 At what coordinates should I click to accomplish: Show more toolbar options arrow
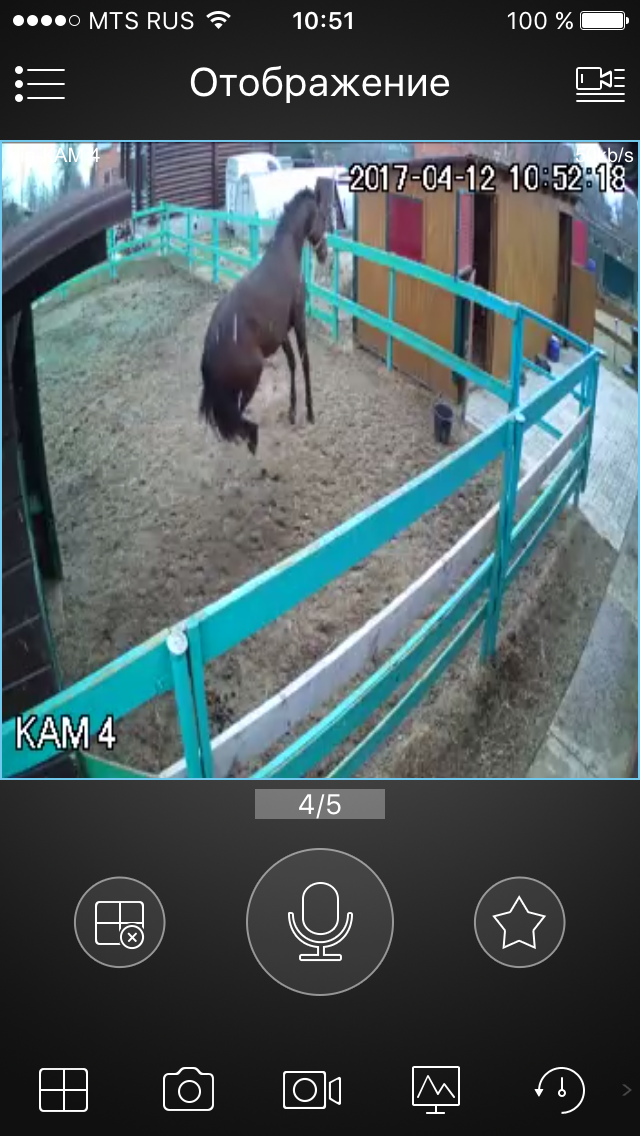[x=627, y=1089]
